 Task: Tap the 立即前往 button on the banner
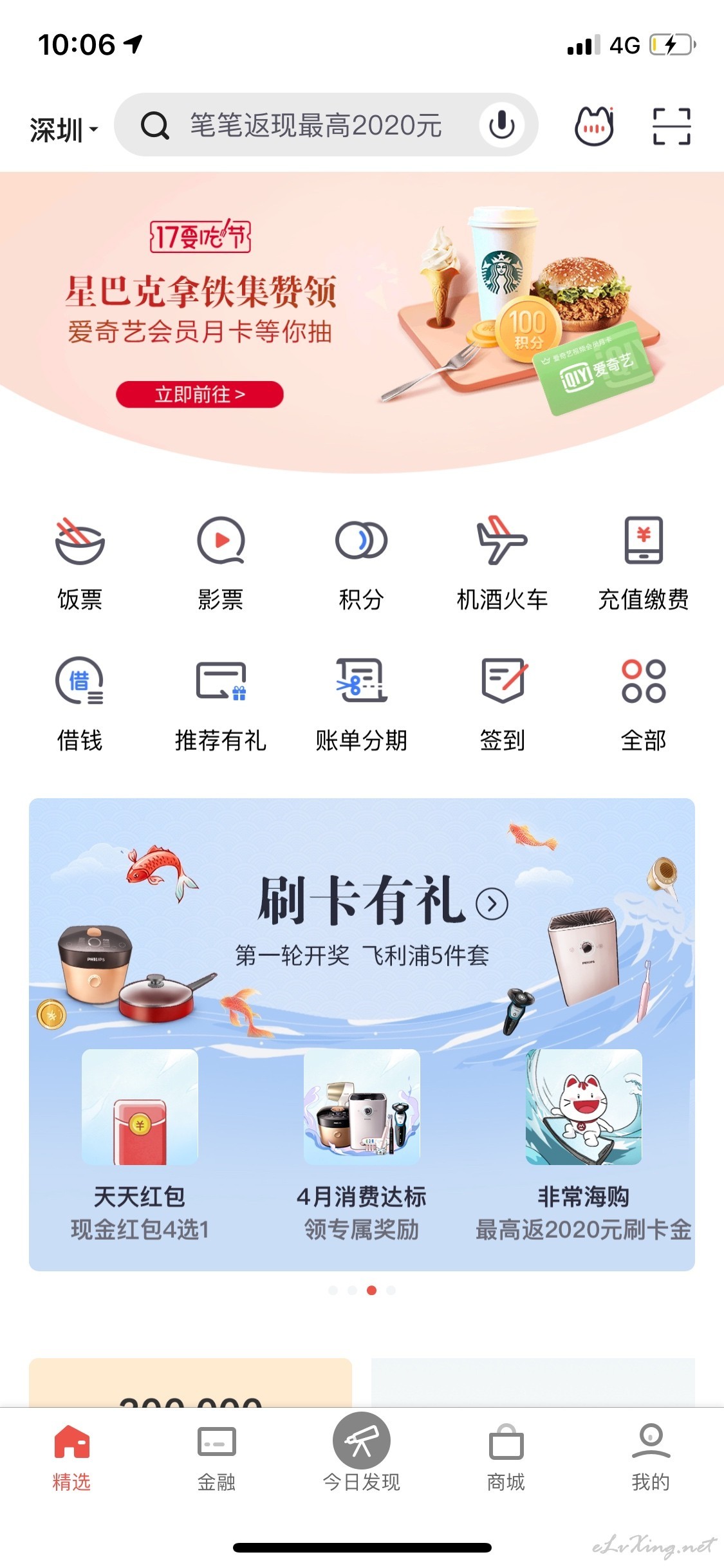coord(200,394)
